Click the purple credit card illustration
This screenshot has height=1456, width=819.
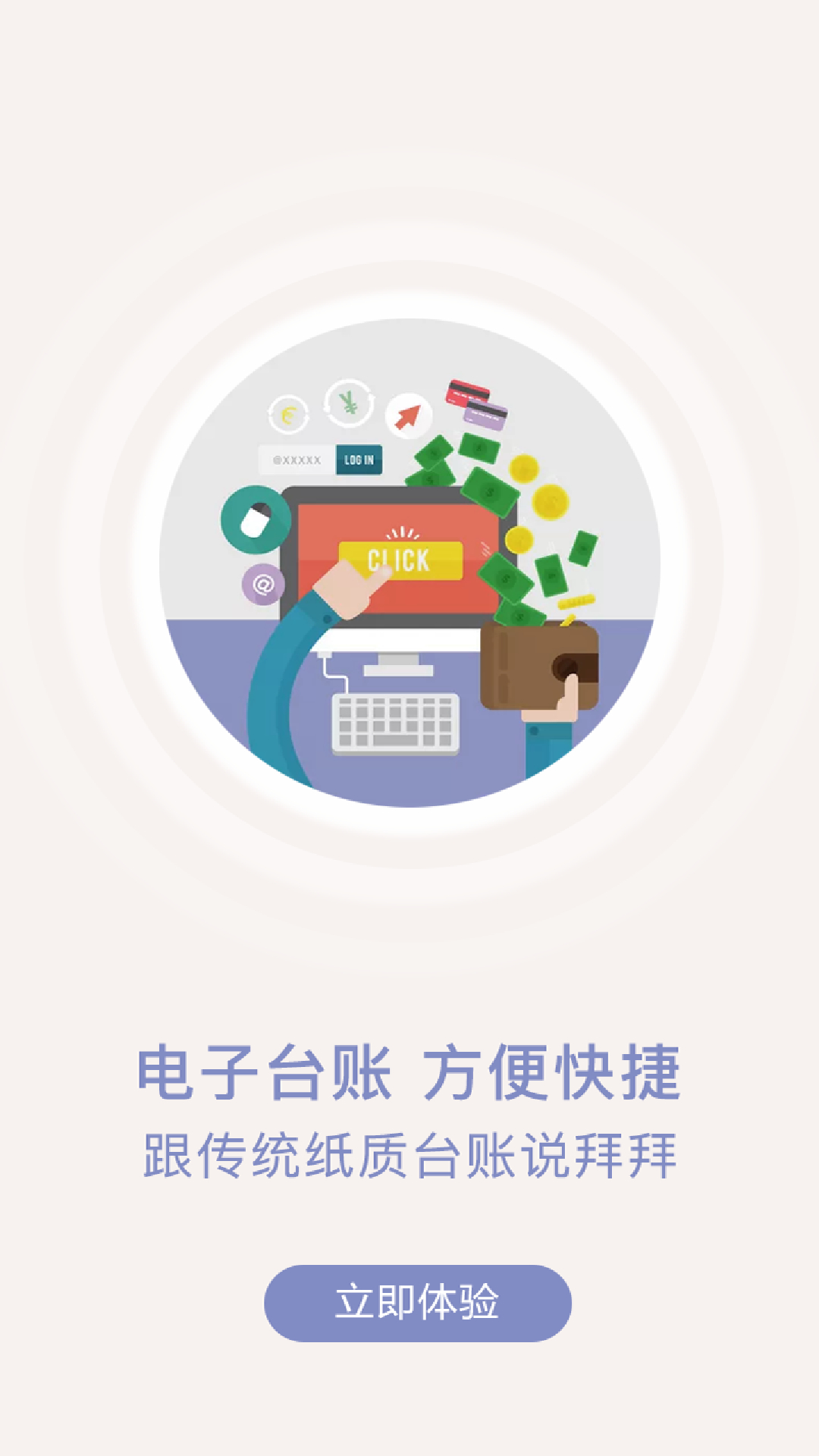(x=486, y=417)
